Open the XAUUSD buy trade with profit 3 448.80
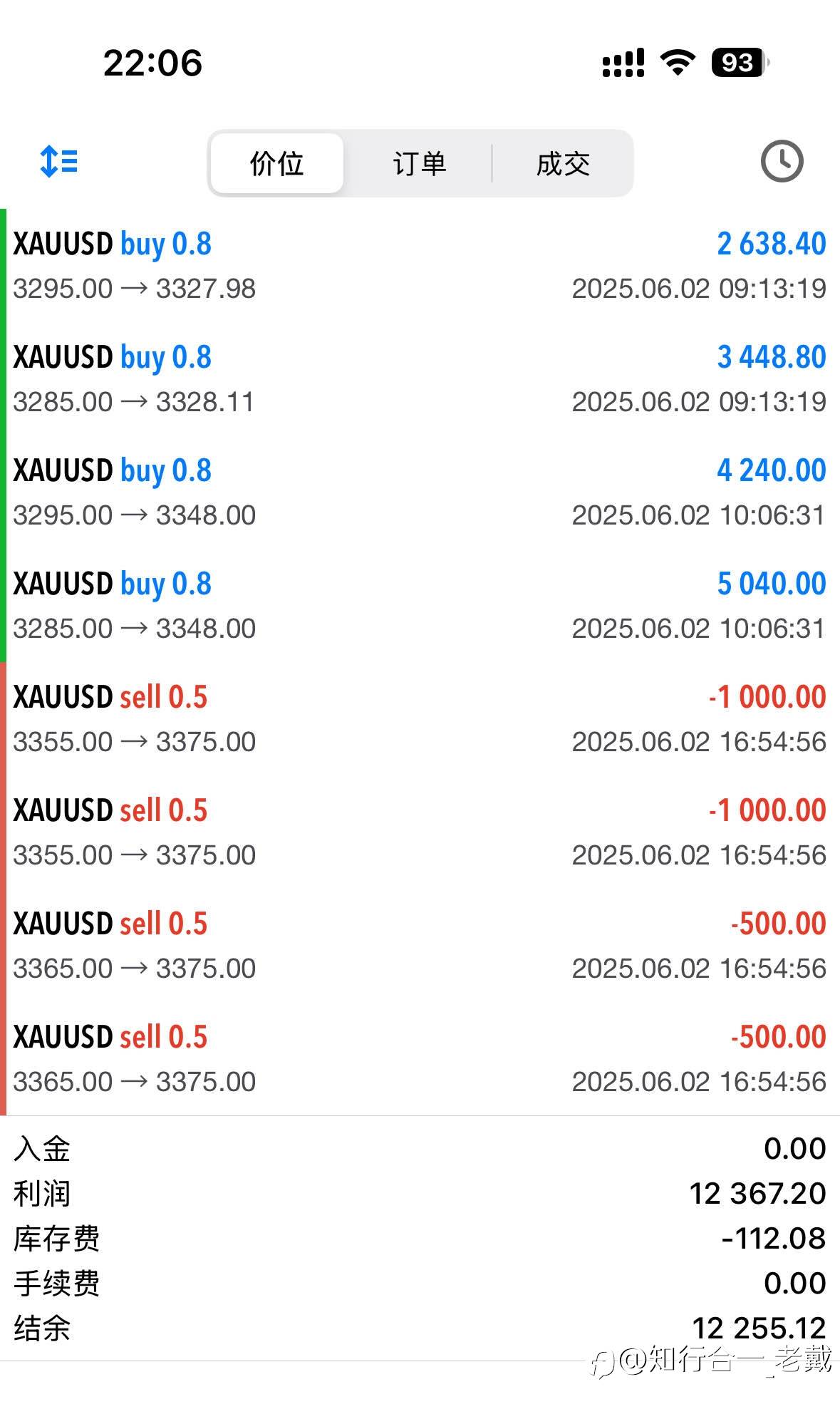Screen dimensions: 840x1409 pyautogui.click(x=420, y=378)
